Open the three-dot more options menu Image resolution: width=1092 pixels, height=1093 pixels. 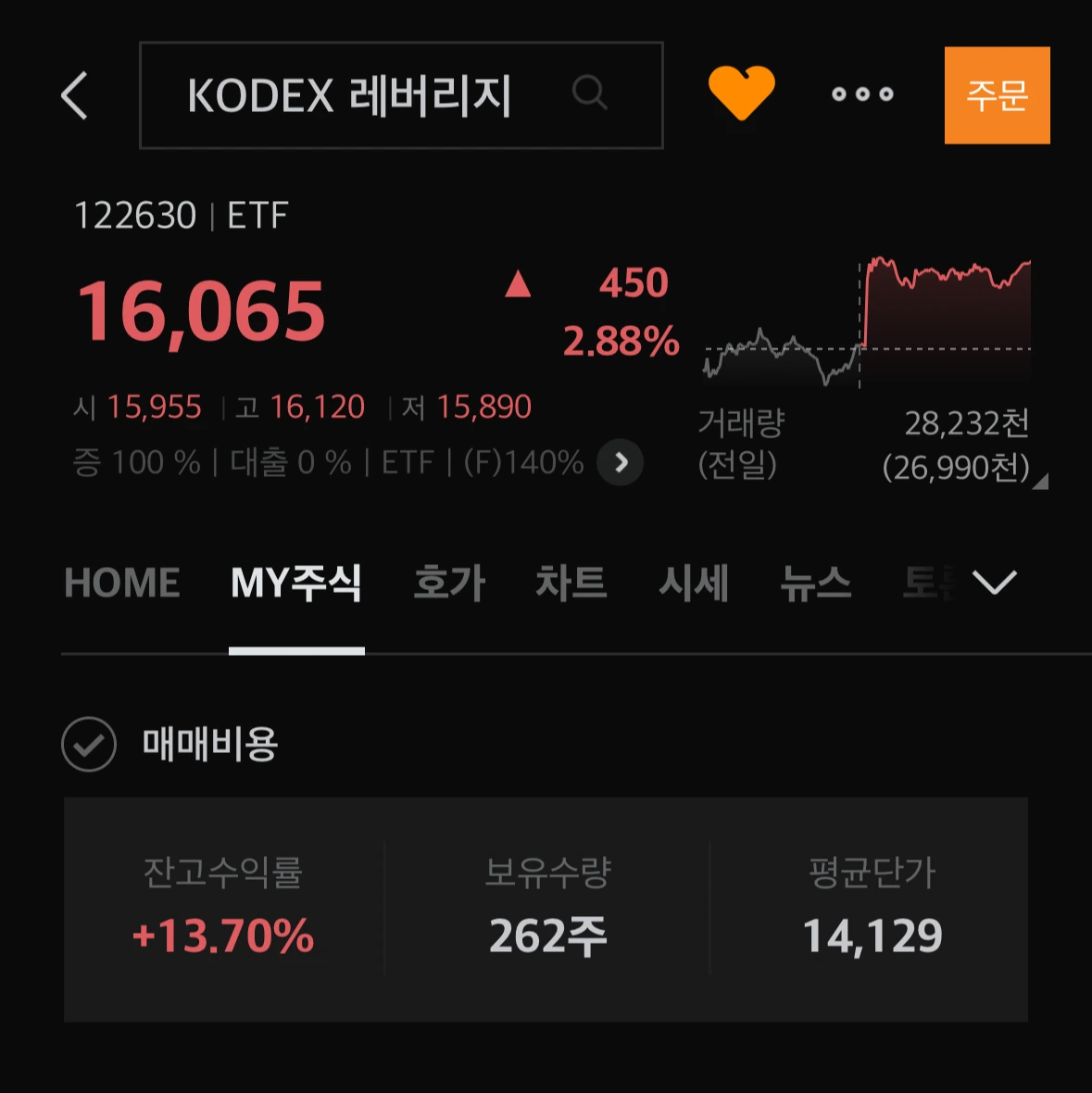862,94
